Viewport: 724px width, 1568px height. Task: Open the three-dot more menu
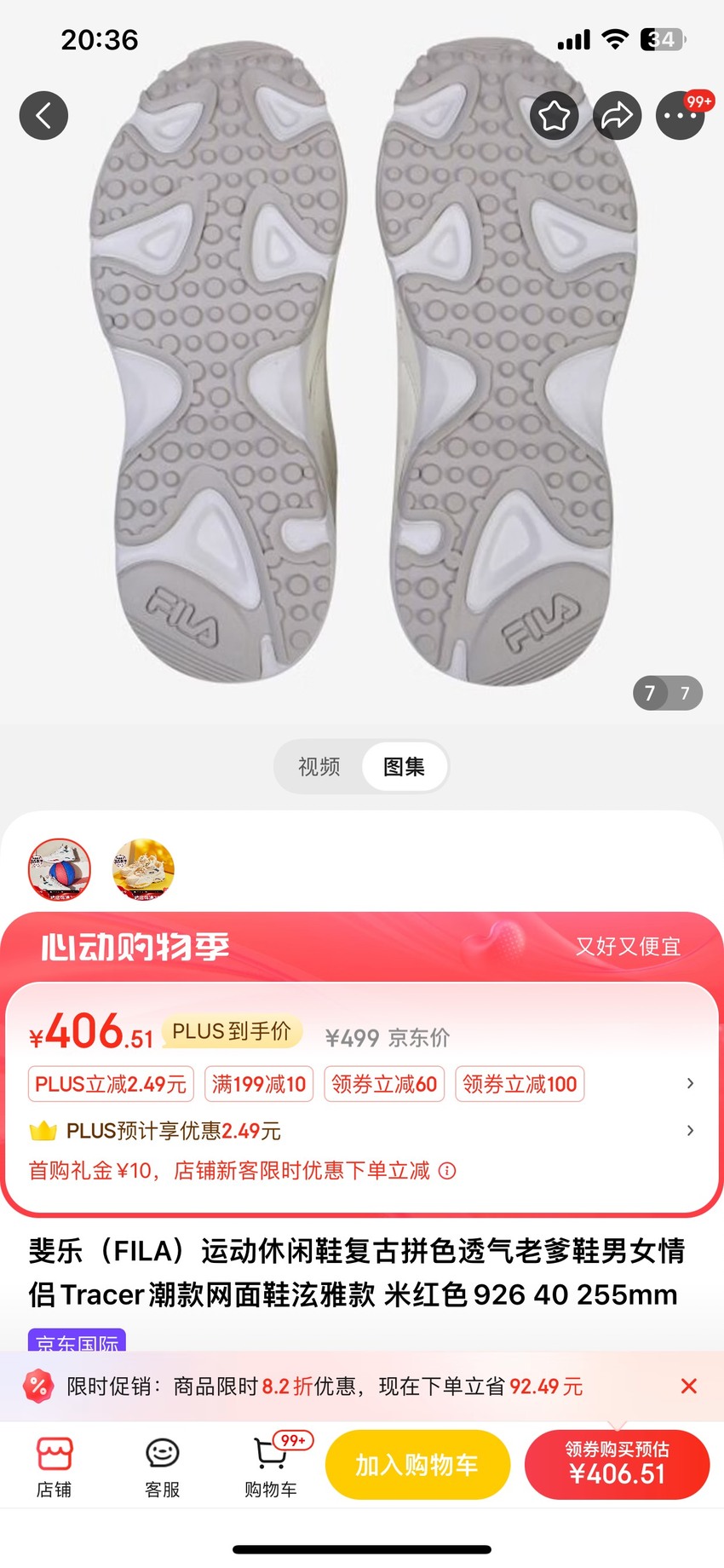(x=680, y=115)
